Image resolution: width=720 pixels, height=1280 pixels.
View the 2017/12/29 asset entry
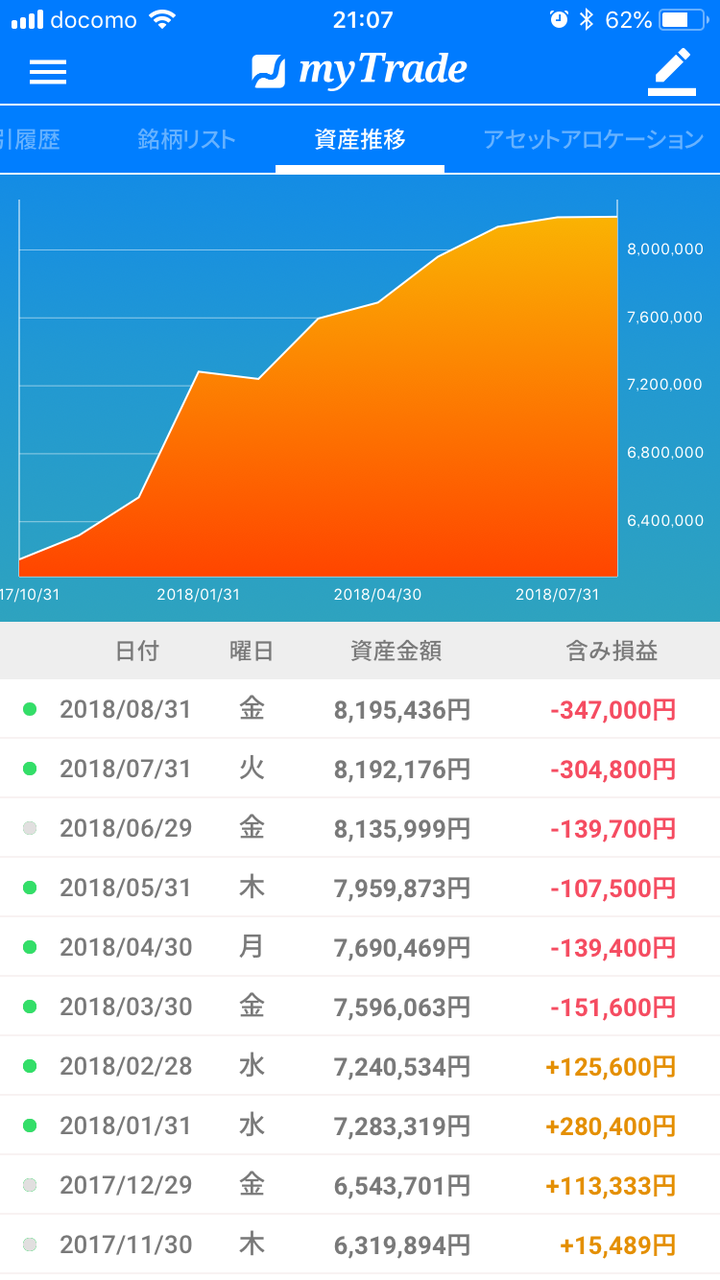[x=360, y=1185]
